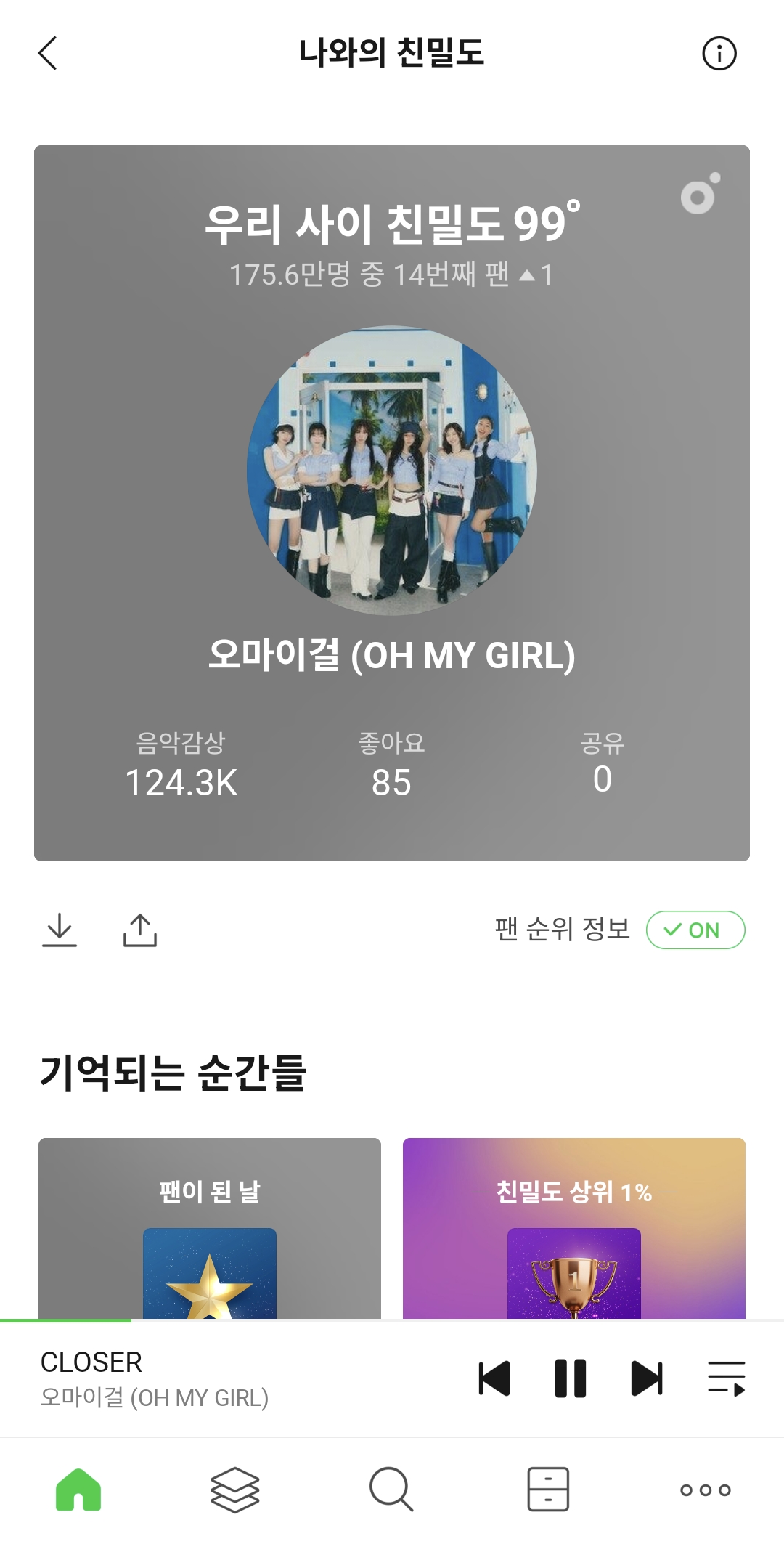This screenshot has height=1544, width=784.
Task: Pause the song CLOSER
Action: point(571,1378)
